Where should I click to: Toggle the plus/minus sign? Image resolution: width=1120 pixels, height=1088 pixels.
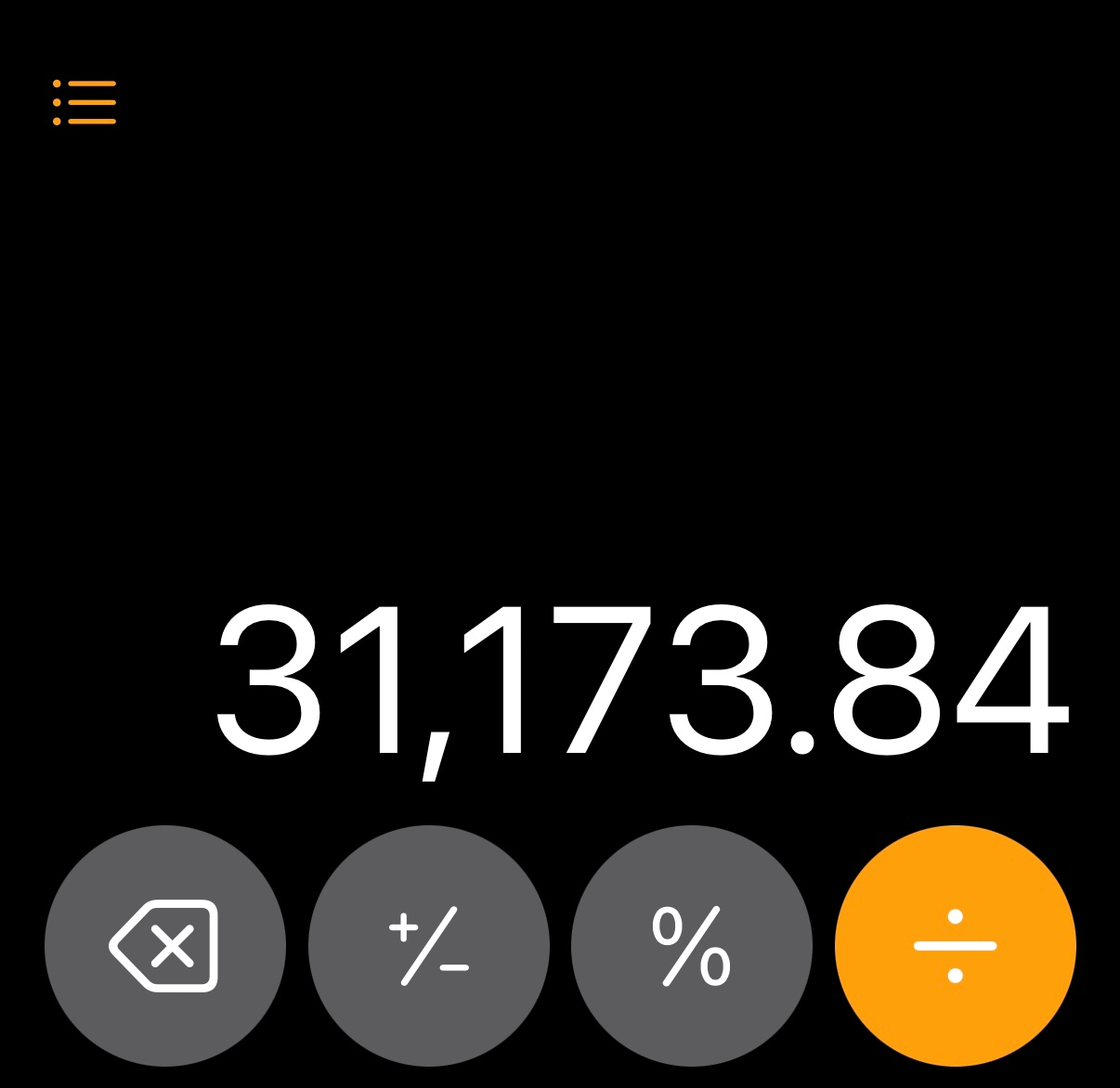[x=428, y=946]
